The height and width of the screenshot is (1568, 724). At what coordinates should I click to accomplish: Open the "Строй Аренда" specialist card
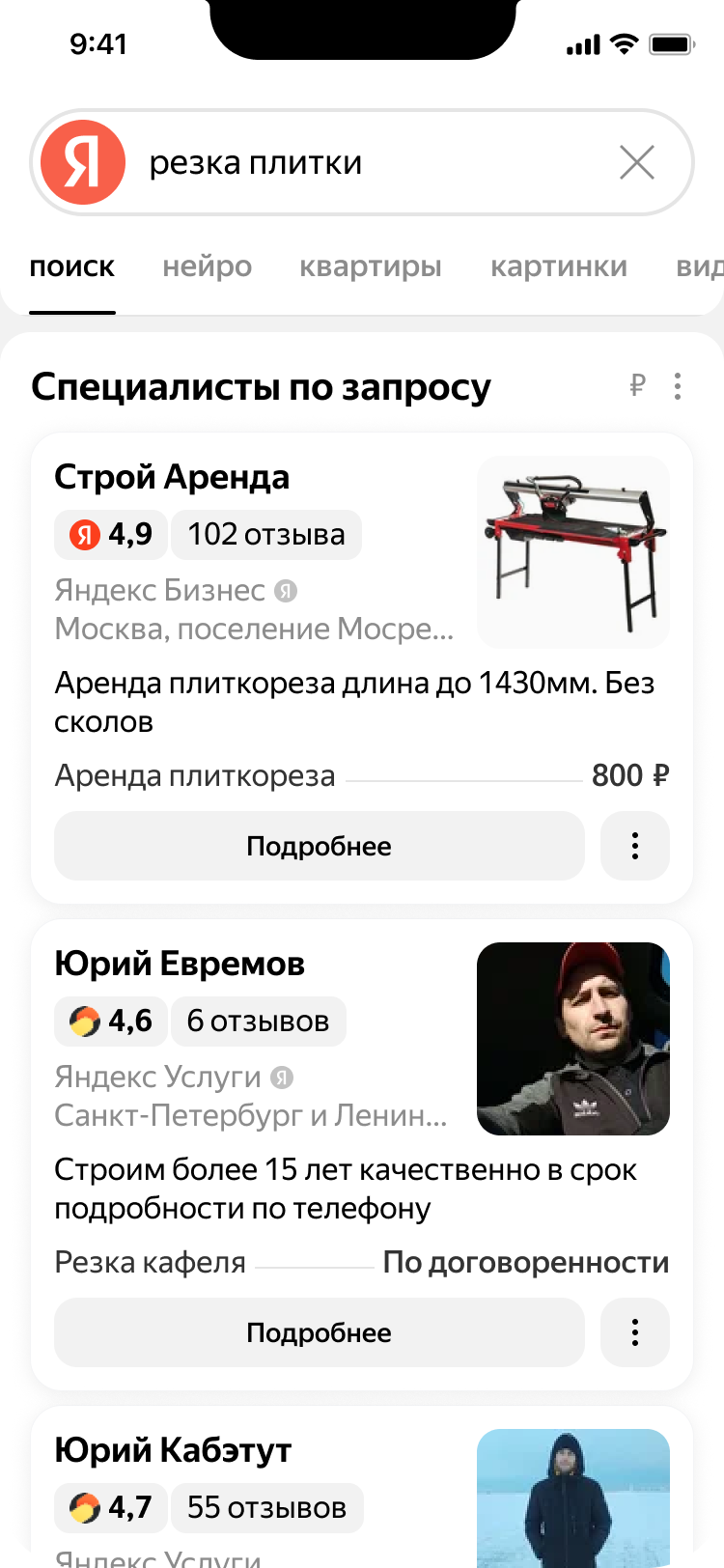click(172, 477)
